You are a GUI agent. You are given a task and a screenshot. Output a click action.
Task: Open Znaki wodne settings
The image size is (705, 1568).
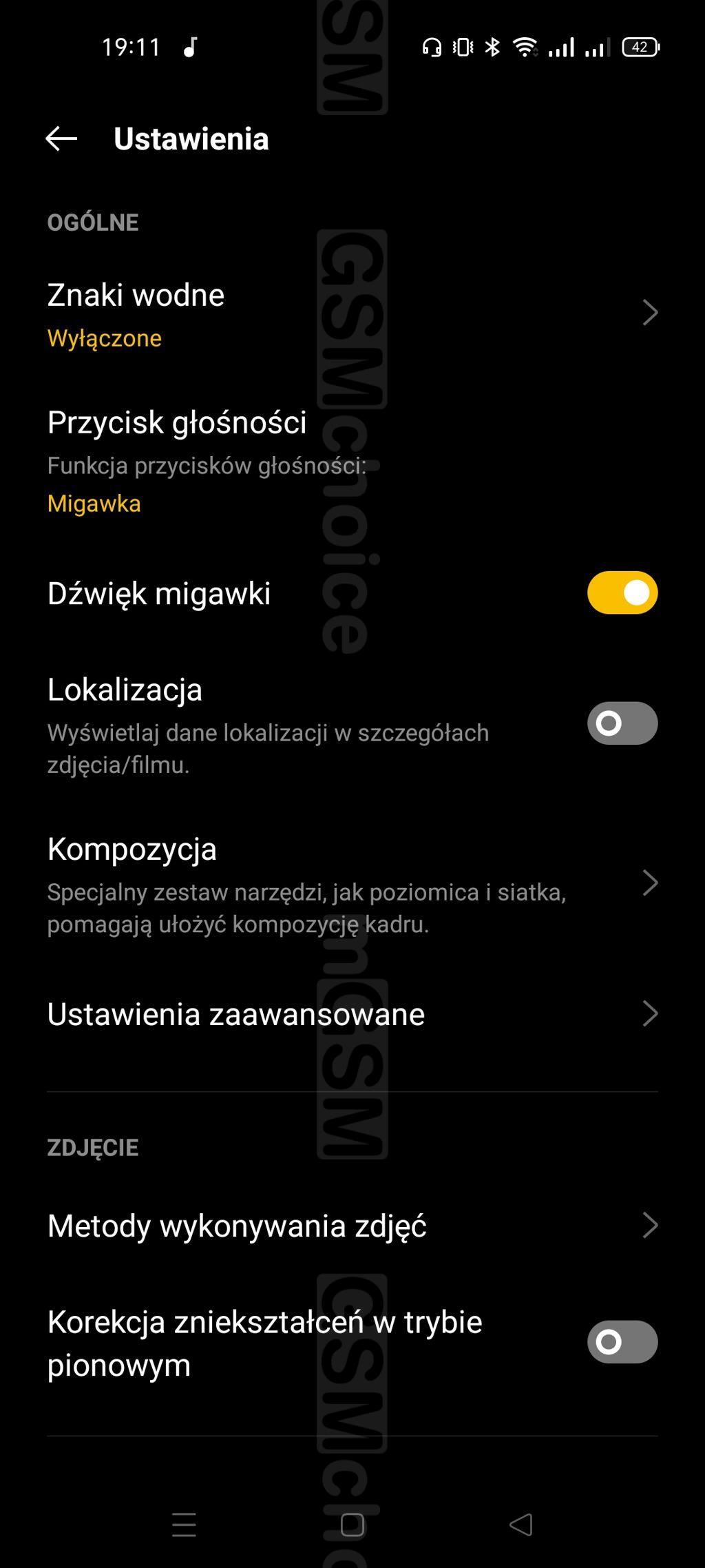click(352, 315)
